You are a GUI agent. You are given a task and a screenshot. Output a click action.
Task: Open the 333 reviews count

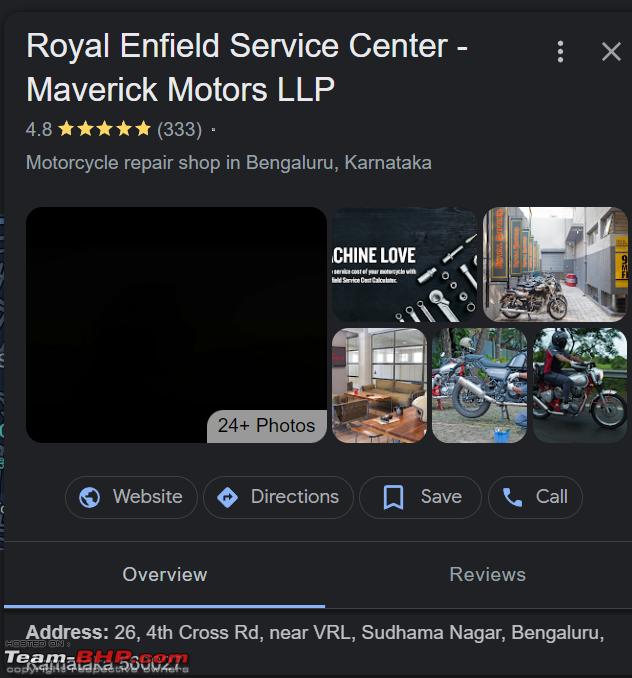pyautogui.click(x=179, y=129)
